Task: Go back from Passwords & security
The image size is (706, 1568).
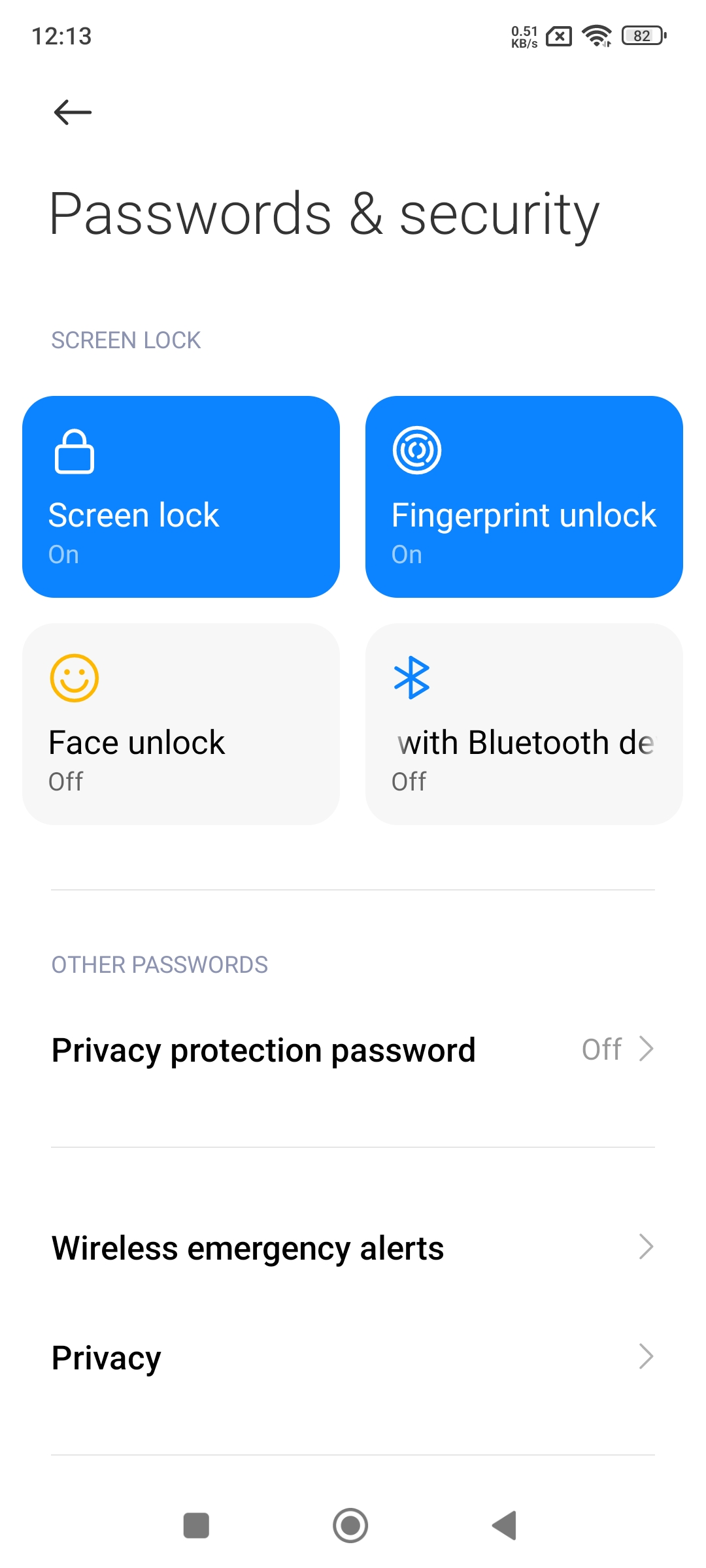Action: (73, 112)
